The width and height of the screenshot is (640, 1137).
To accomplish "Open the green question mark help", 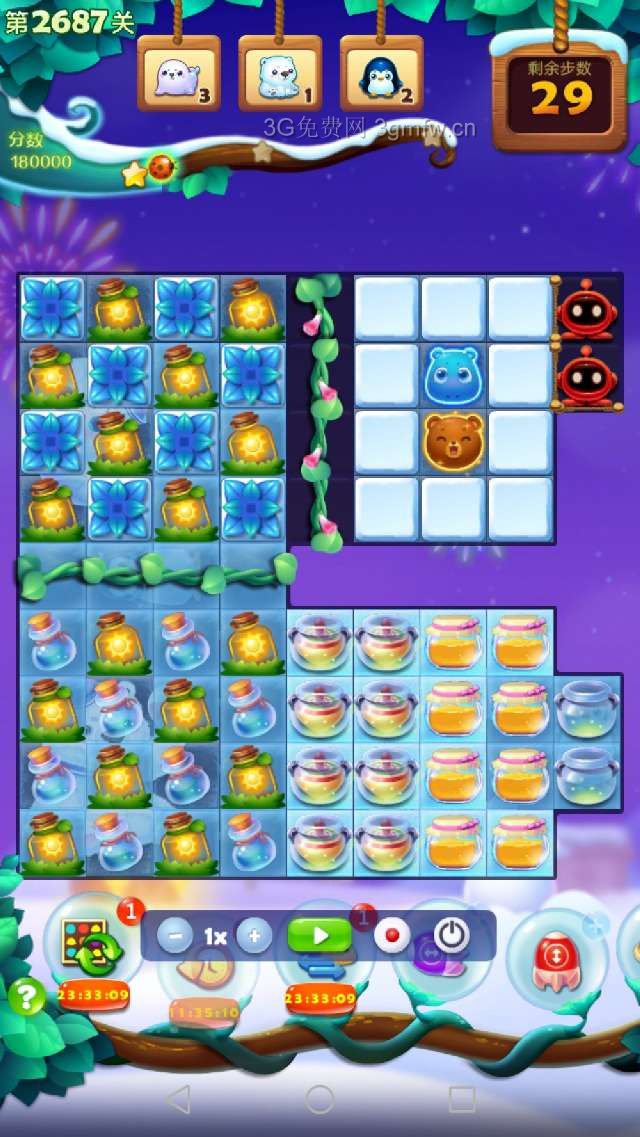I will tap(26, 997).
